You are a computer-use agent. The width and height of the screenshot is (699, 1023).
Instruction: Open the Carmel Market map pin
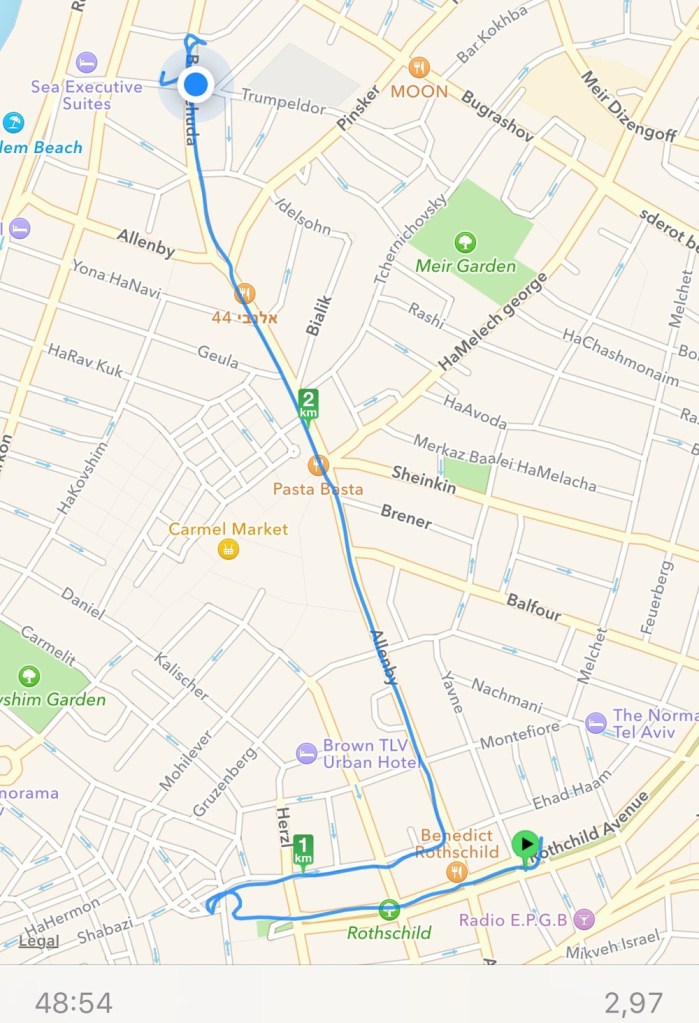click(228, 548)
